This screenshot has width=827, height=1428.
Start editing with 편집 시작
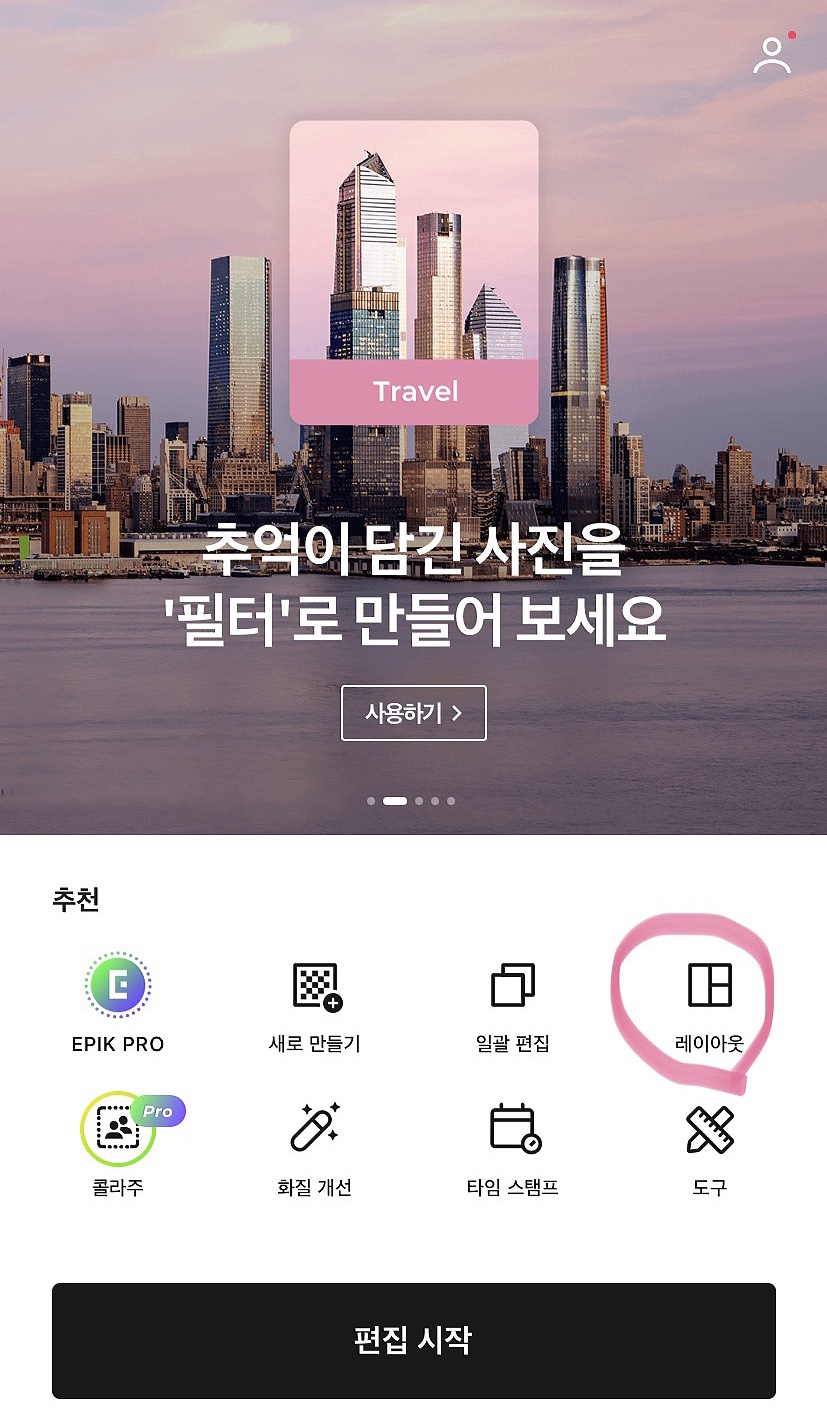click(414, 1340)
